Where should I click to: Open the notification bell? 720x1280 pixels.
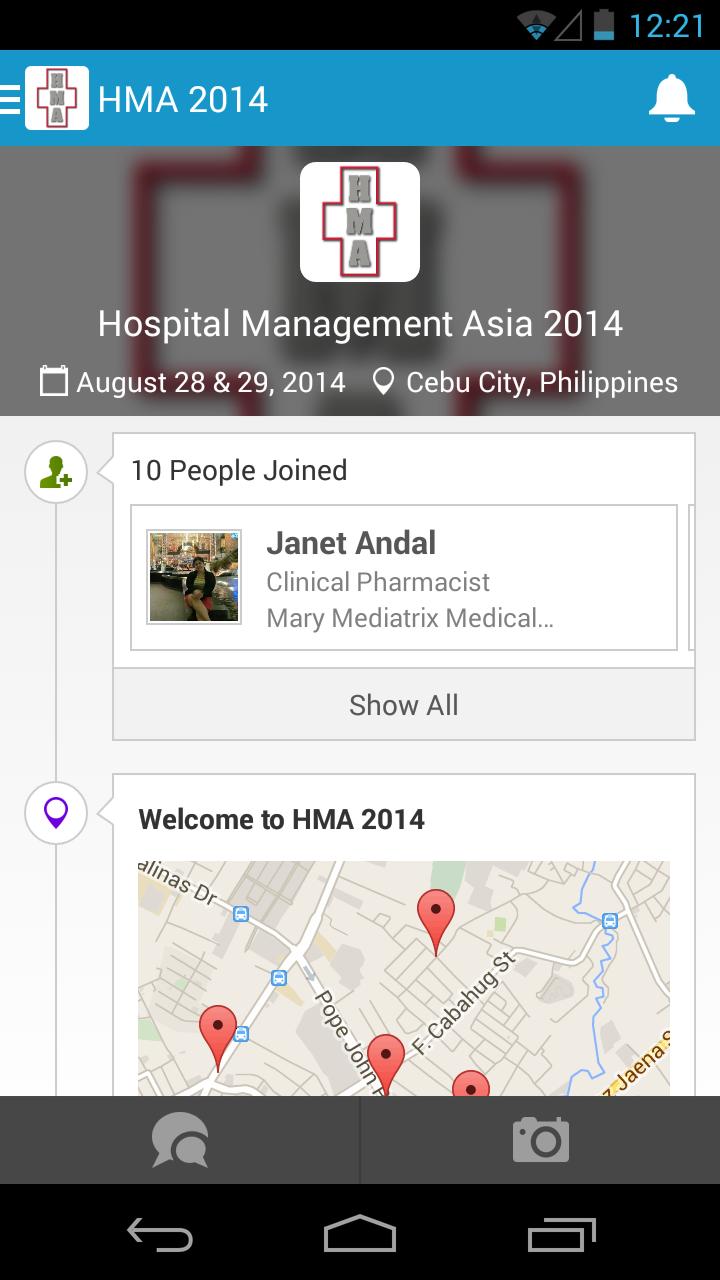point(670,99)
